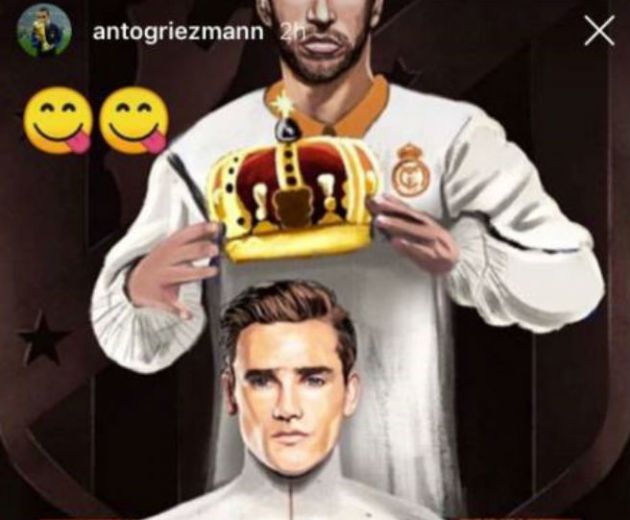630x520 pixels.
Task: Open antogriezmann's profile from the username
Action: pos(177,32)
